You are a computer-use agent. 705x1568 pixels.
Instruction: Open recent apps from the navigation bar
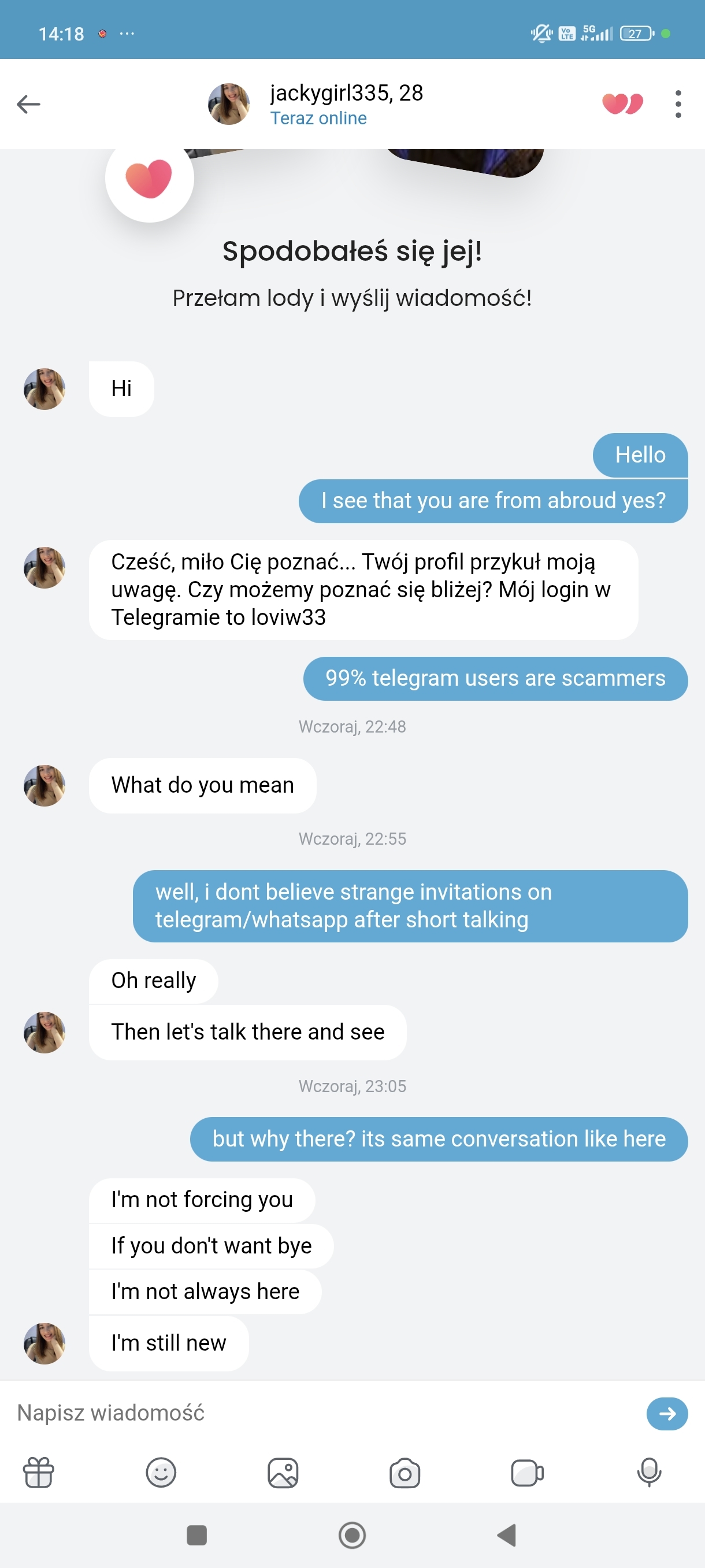pos(196,1535)
